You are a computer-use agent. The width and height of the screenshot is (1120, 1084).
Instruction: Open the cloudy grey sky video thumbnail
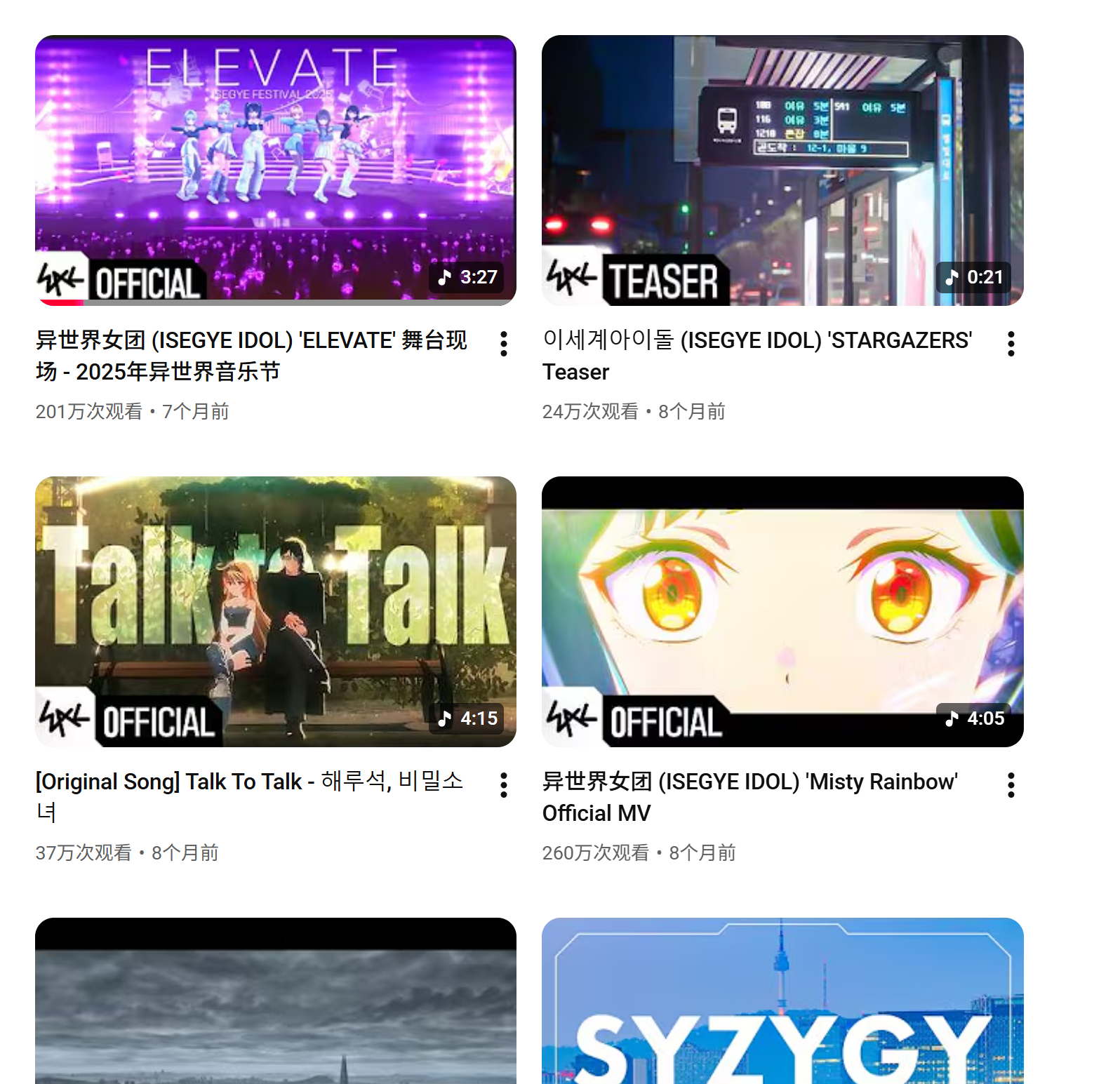(275, 1002)
